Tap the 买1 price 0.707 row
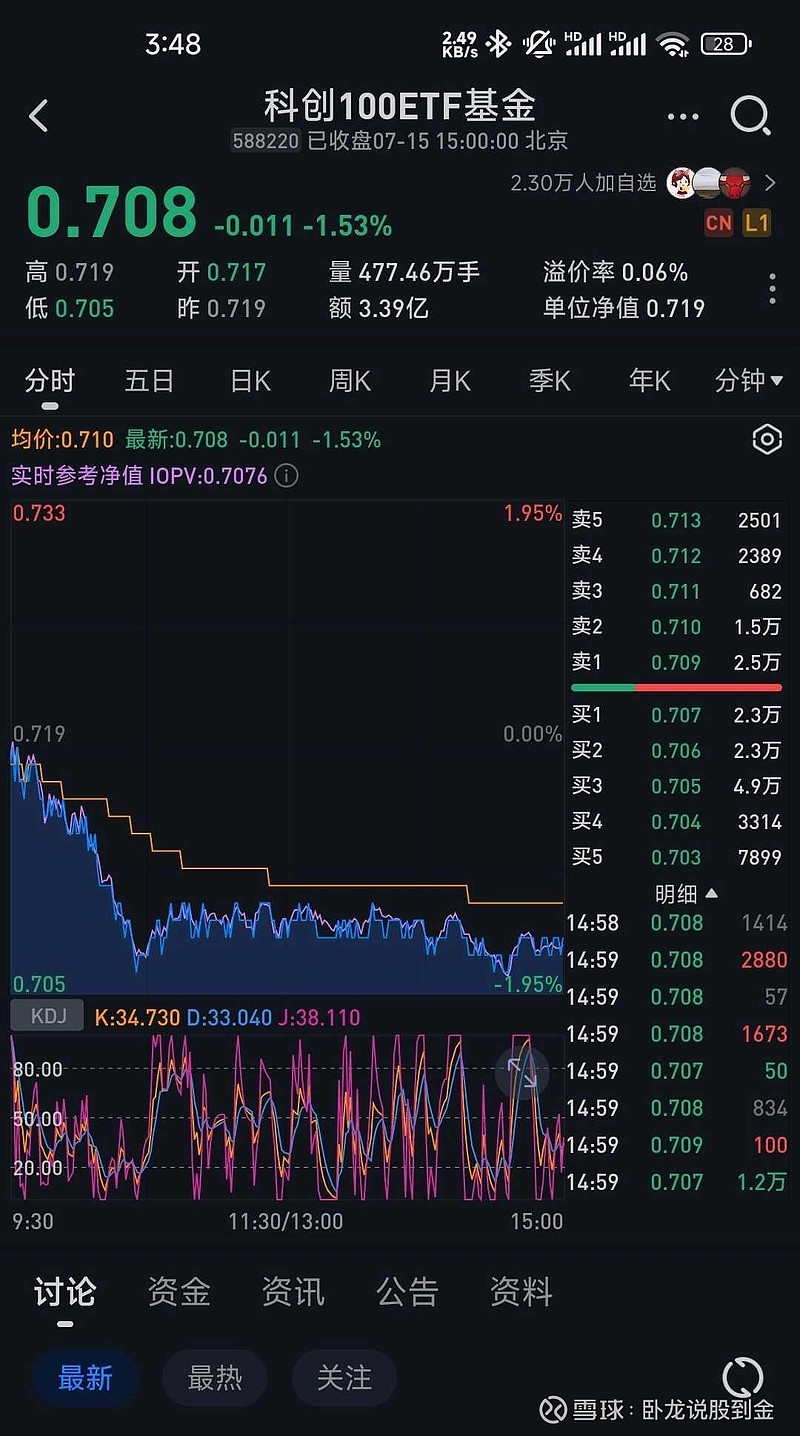This screenshot has width=800, height=1436. [676, 715]
